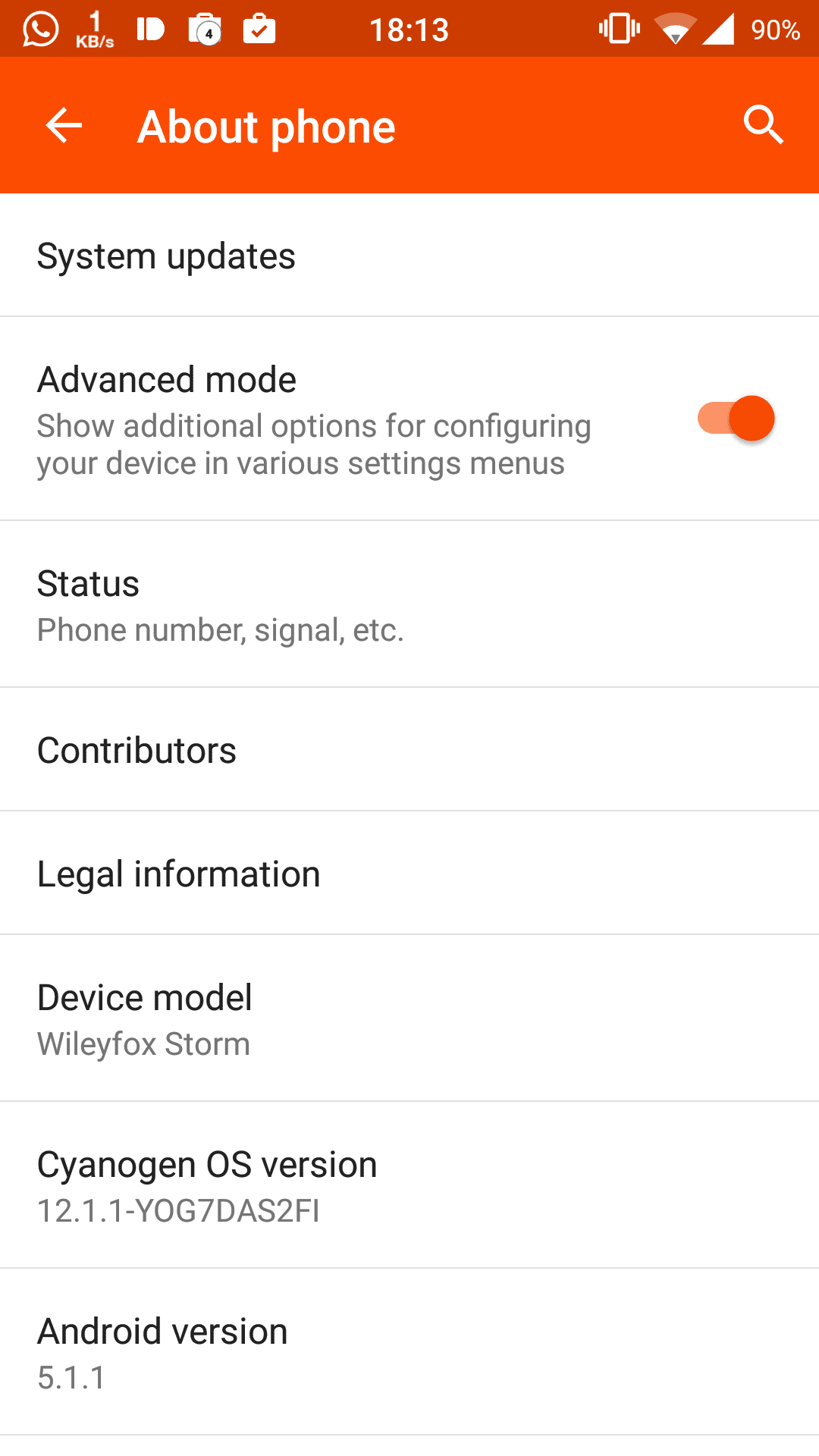This screenshot has width=819, height=1456.
Task: Open Legal information
Action: (x=409, y=874)
